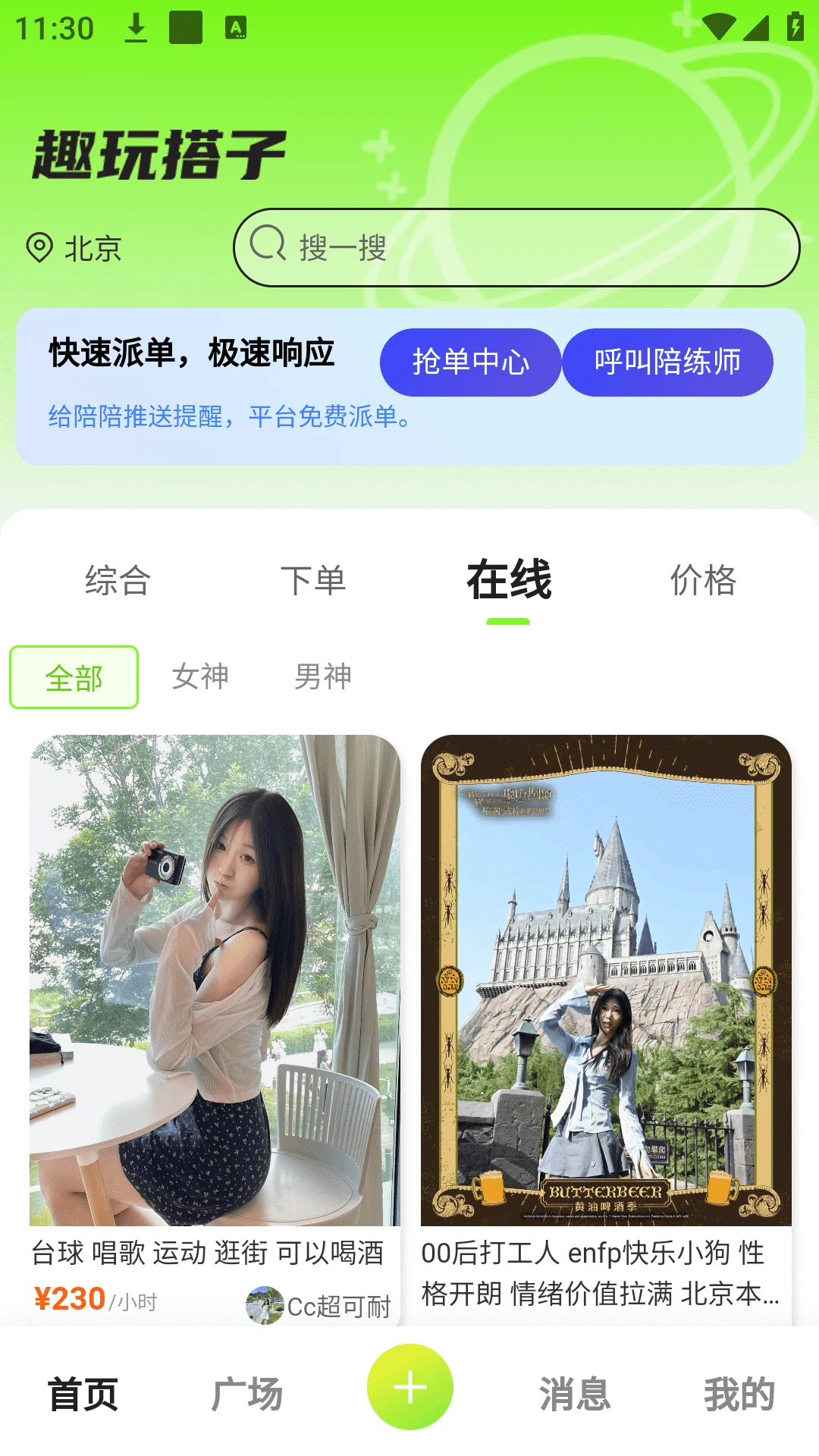The height and width of the screenshot is (1456, 819).
Task: Change the city from 北京
Action: [x=74, y=248]
